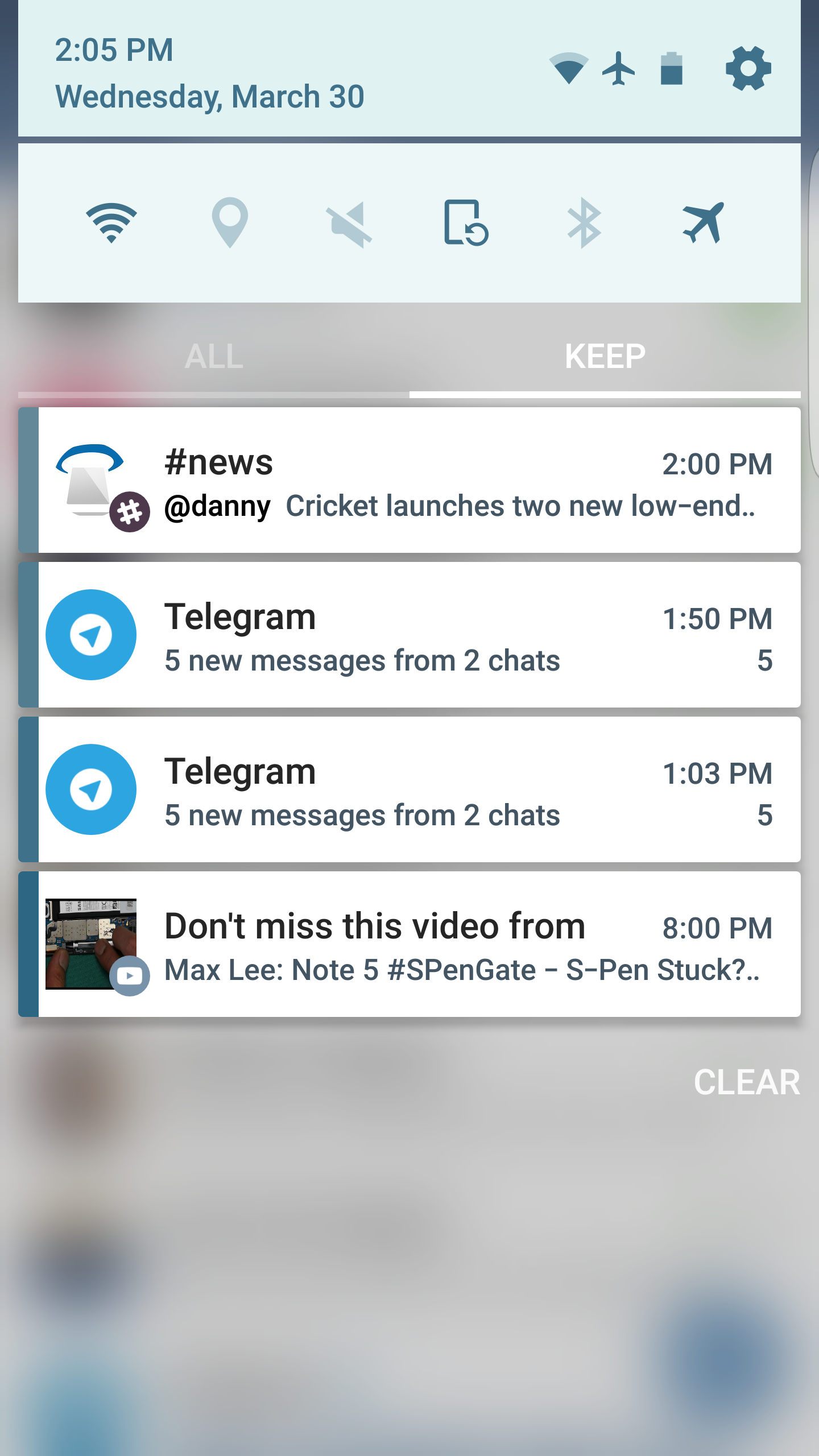Image resolution: width=819 pixels, height=1456 pixels.
Task: Open settings via the gear icon
Action: (748, 69)
